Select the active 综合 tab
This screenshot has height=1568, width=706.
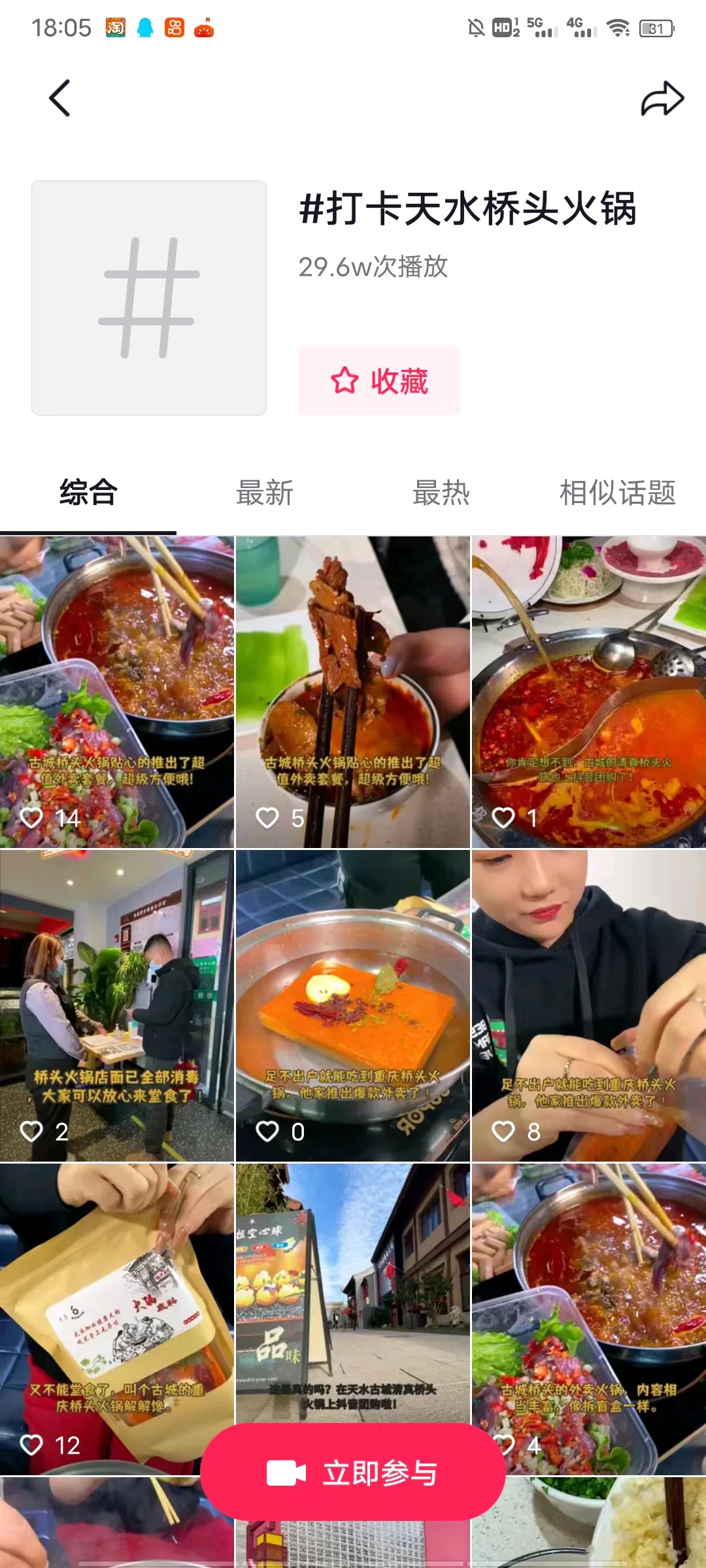coord(90,493)
